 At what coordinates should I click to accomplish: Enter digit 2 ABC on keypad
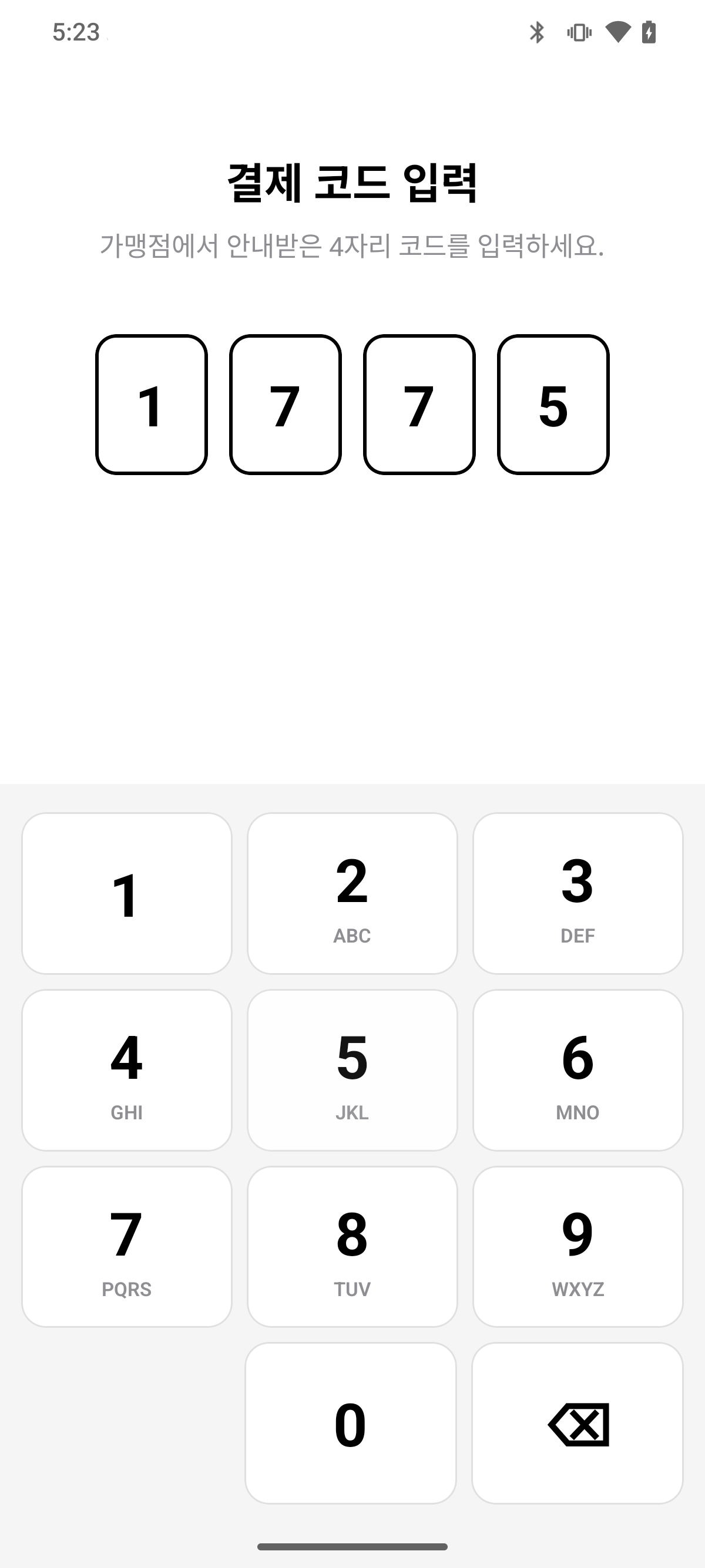point(352,893)
